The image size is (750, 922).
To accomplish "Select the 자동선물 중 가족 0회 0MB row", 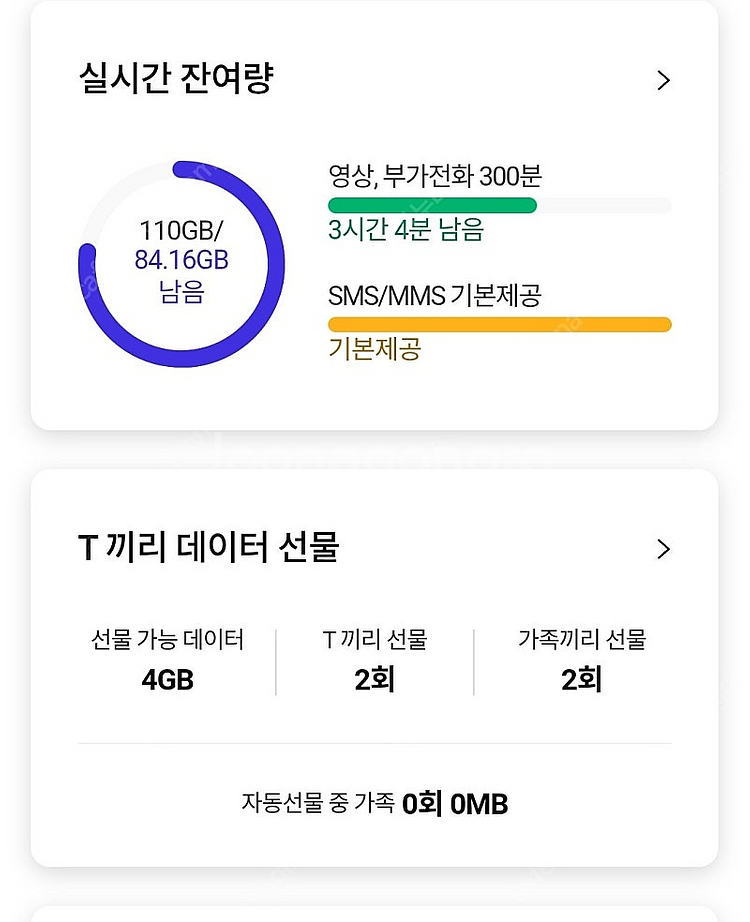I will 375,803.
